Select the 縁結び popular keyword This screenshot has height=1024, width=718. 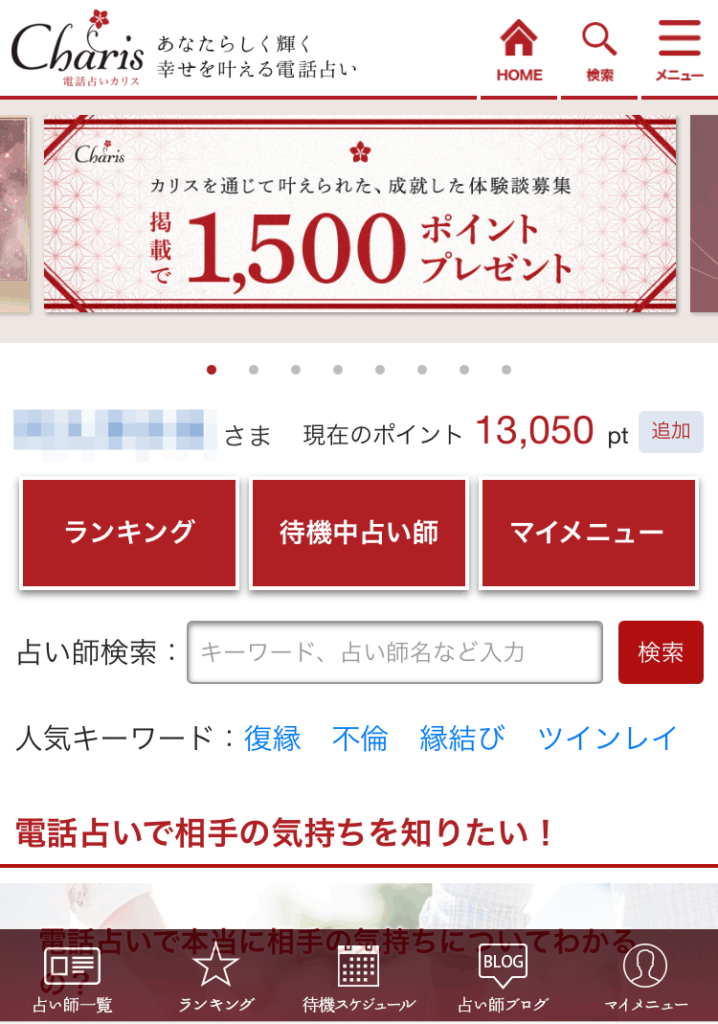[x=462, y=739]
